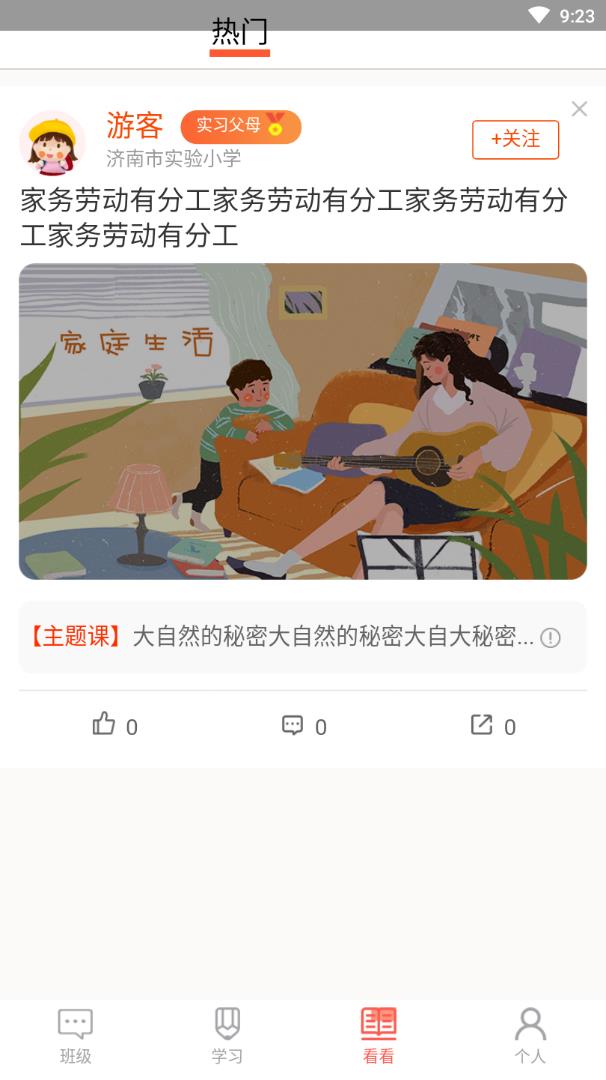The height and width of the screenshot is (1080, 606).
Task: Switch to the 学习 tab
Action: point(227,1036)
